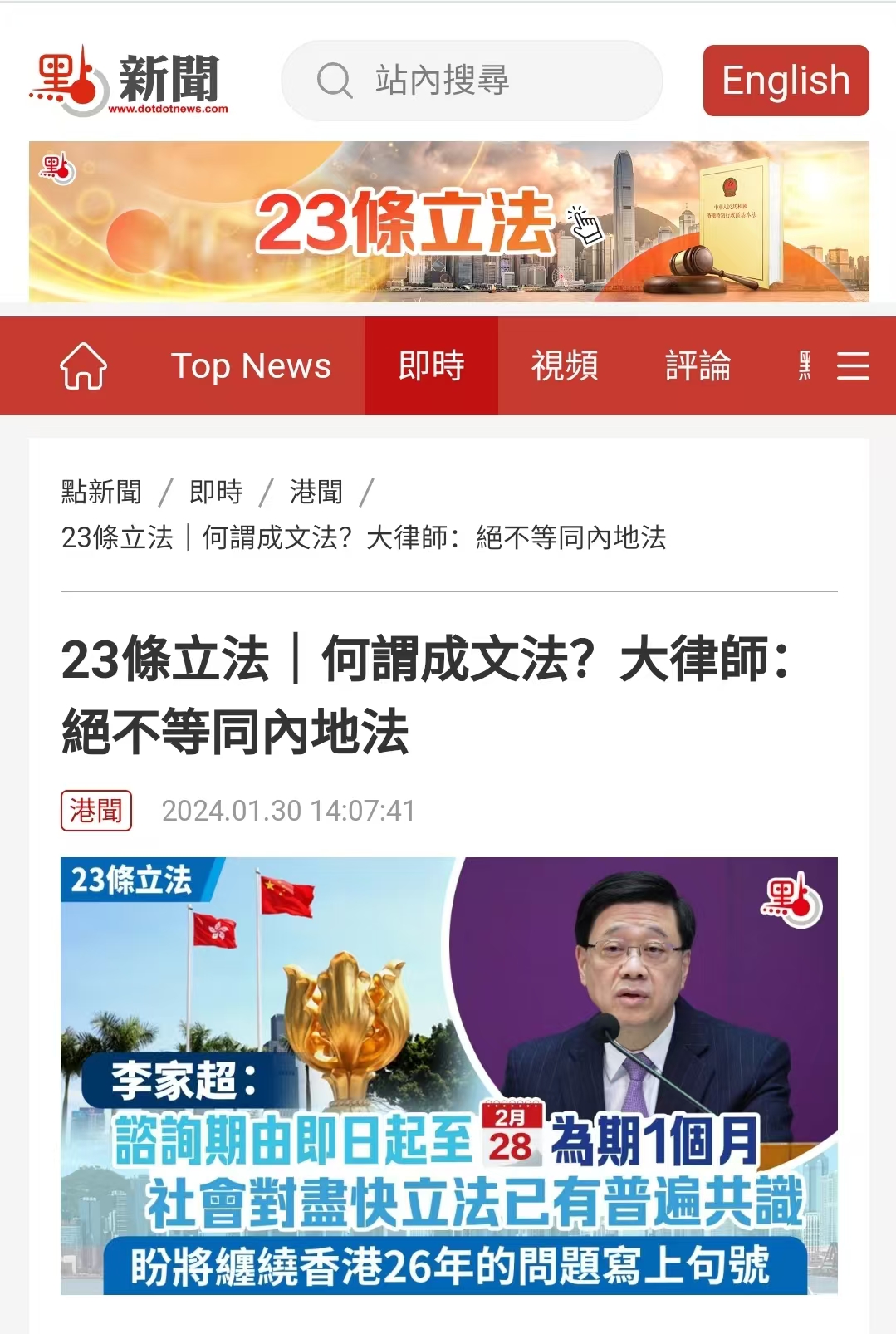Open the hamburger menu
Viewport: 896px width, 1334px height.
pos(853,365)
